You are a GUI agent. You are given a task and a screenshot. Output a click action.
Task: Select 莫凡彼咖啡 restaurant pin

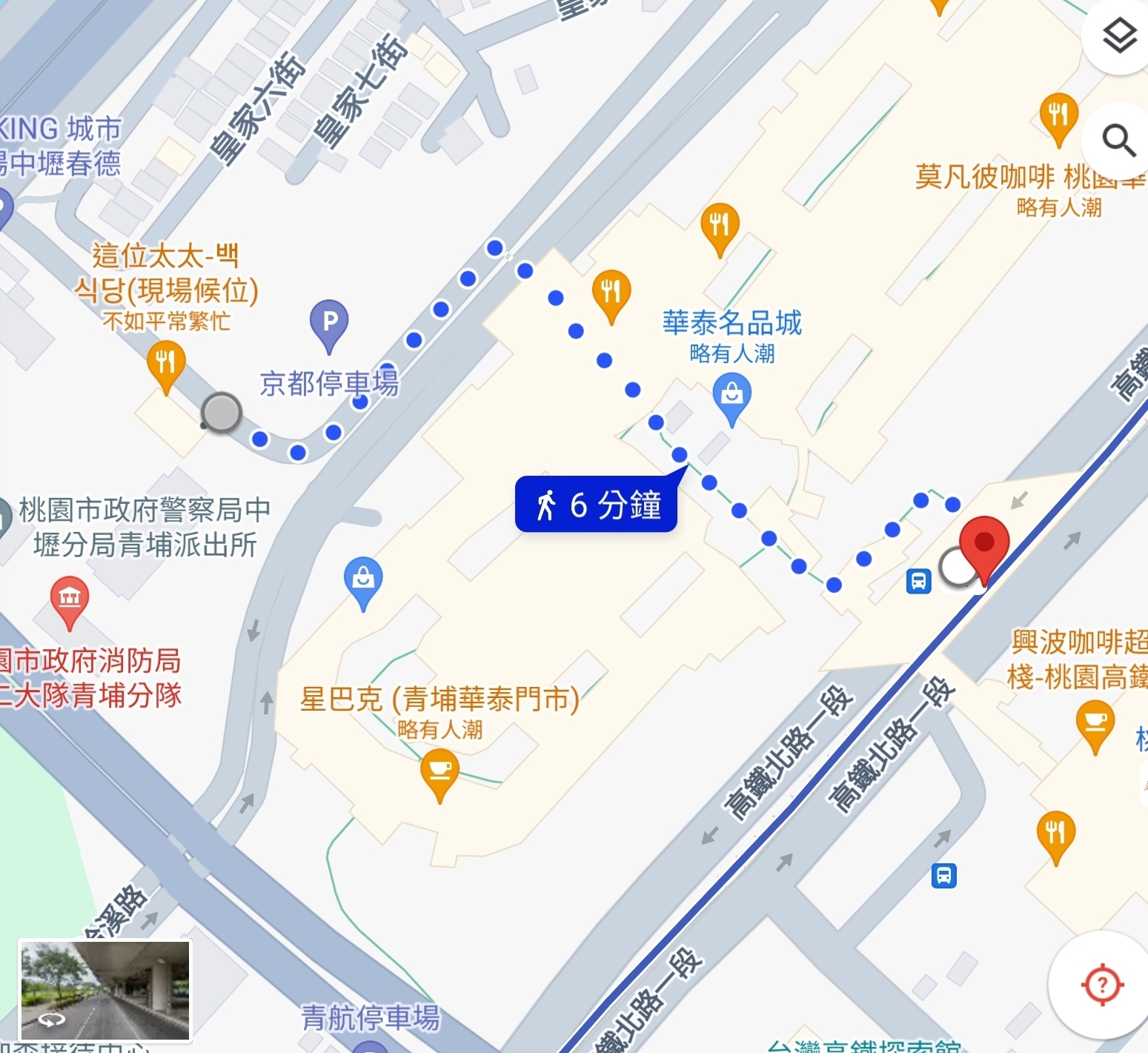tap(1058, 116)
